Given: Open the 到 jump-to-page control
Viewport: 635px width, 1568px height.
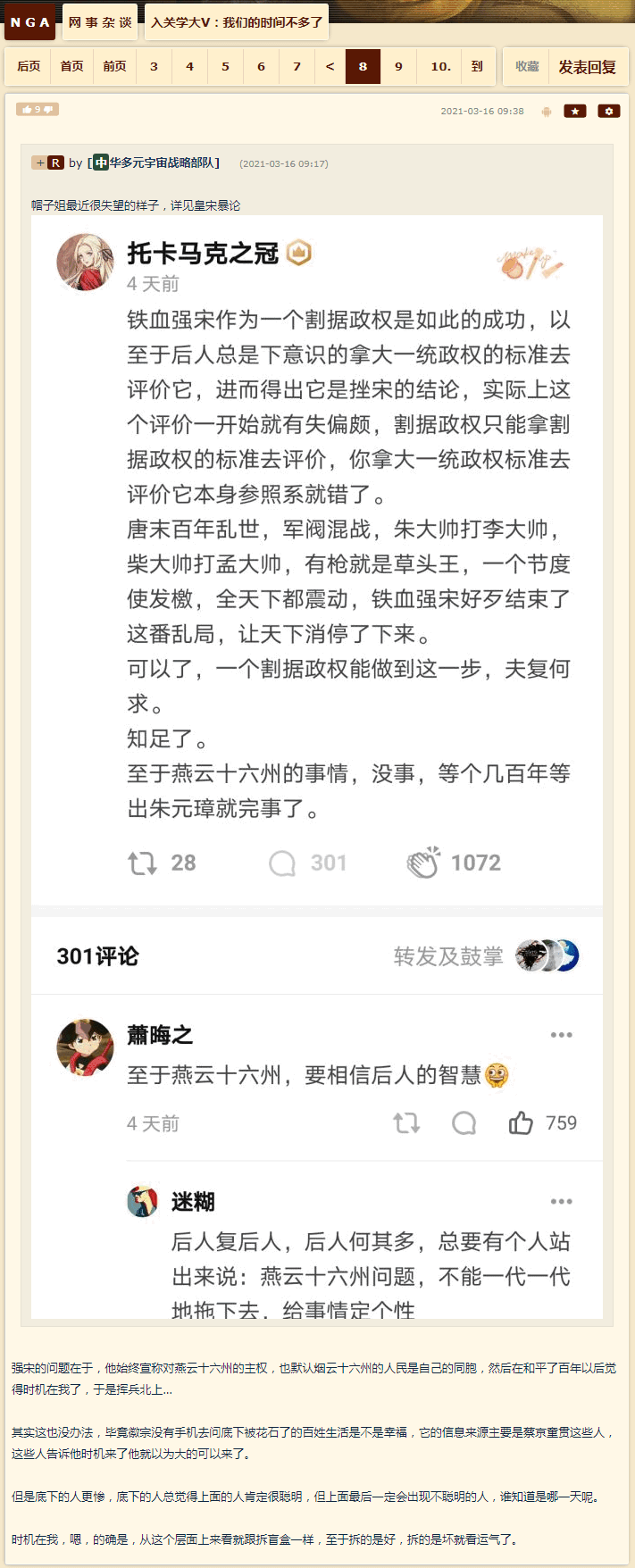Looking at the screenshot, I should coord(477,66).
